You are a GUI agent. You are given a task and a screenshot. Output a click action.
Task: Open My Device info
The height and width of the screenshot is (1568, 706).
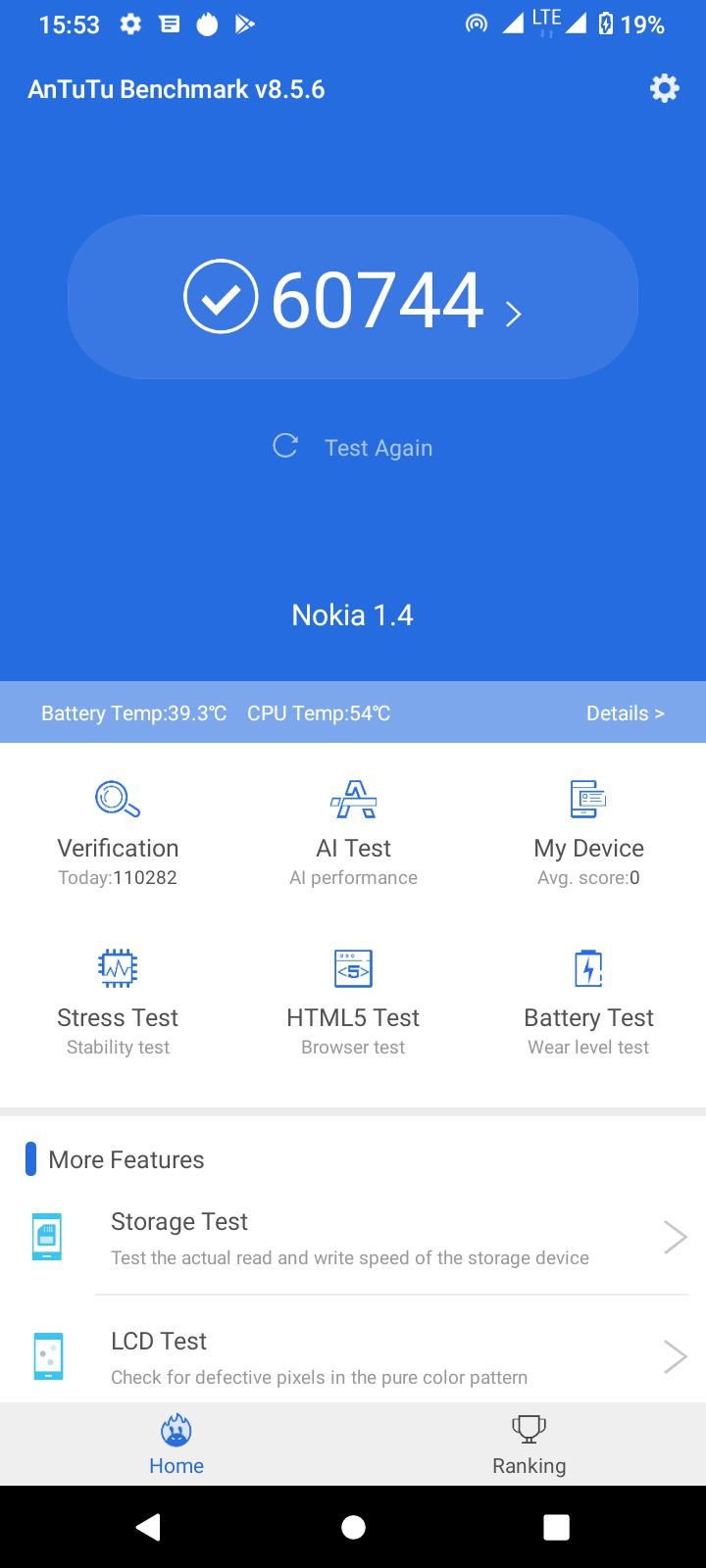pos(588,833)
